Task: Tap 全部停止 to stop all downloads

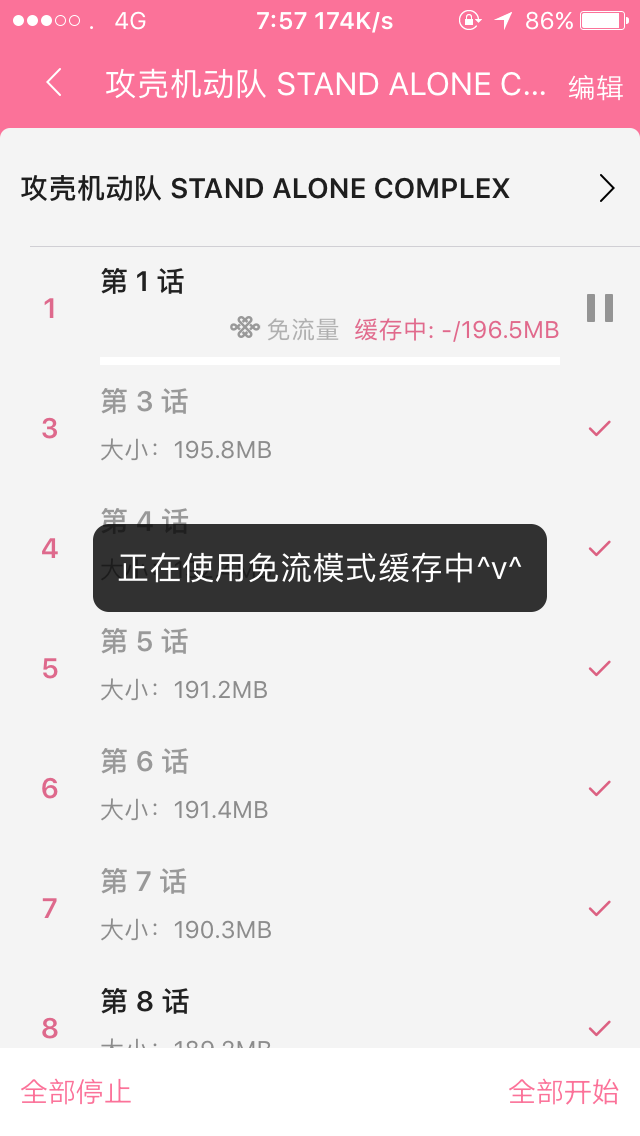Action: tap(76, 1091)
